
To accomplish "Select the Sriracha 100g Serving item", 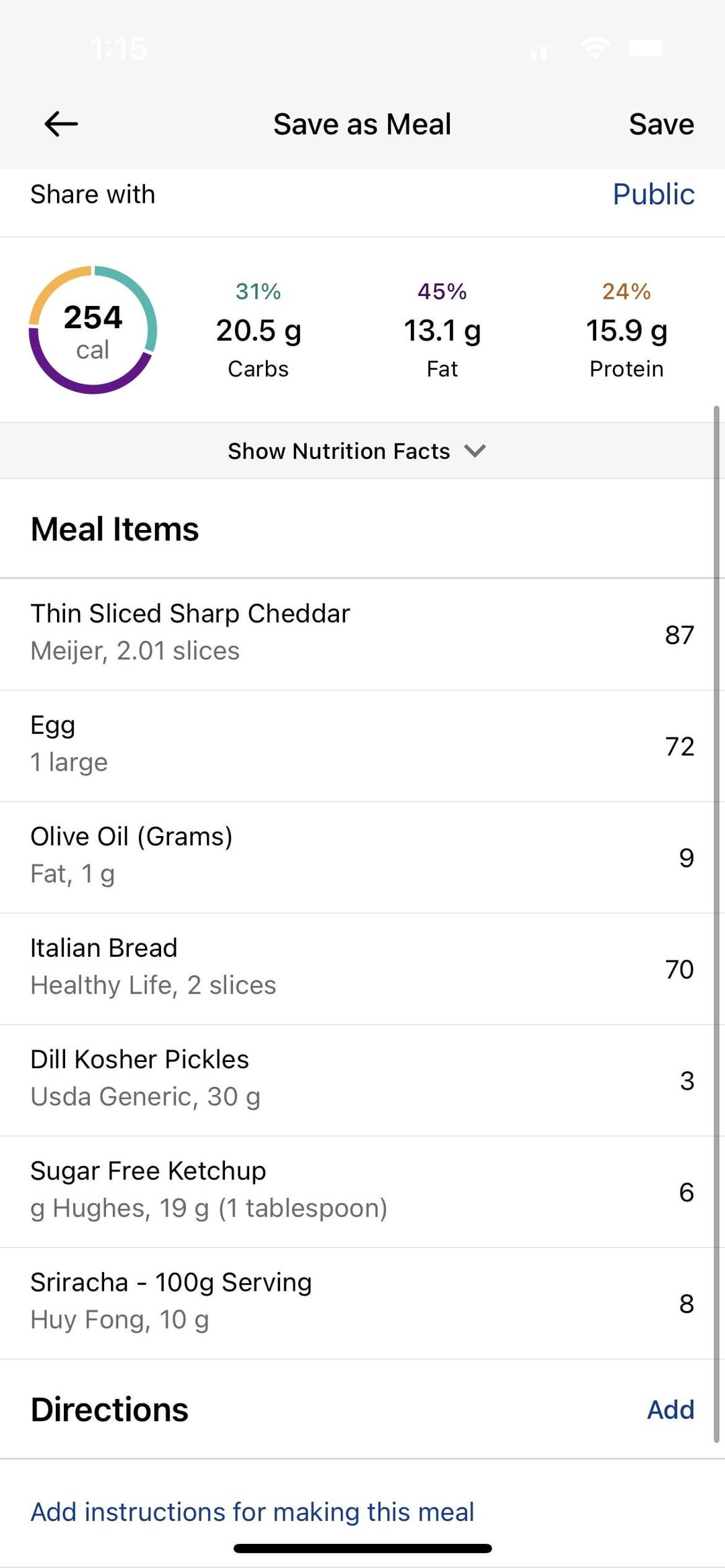I will point(356,1303).
